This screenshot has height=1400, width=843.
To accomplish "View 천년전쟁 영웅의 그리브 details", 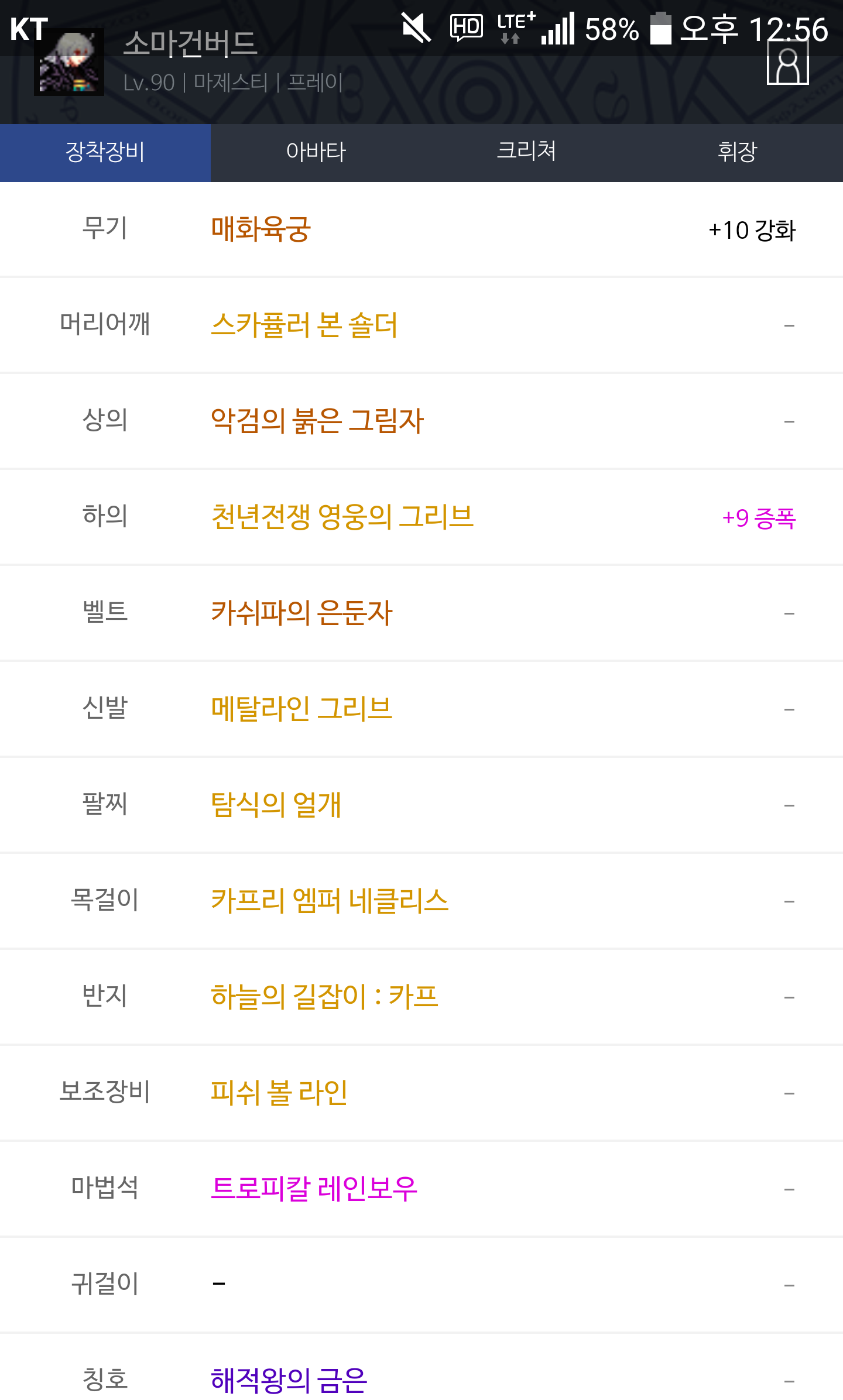I will [342, 517].
